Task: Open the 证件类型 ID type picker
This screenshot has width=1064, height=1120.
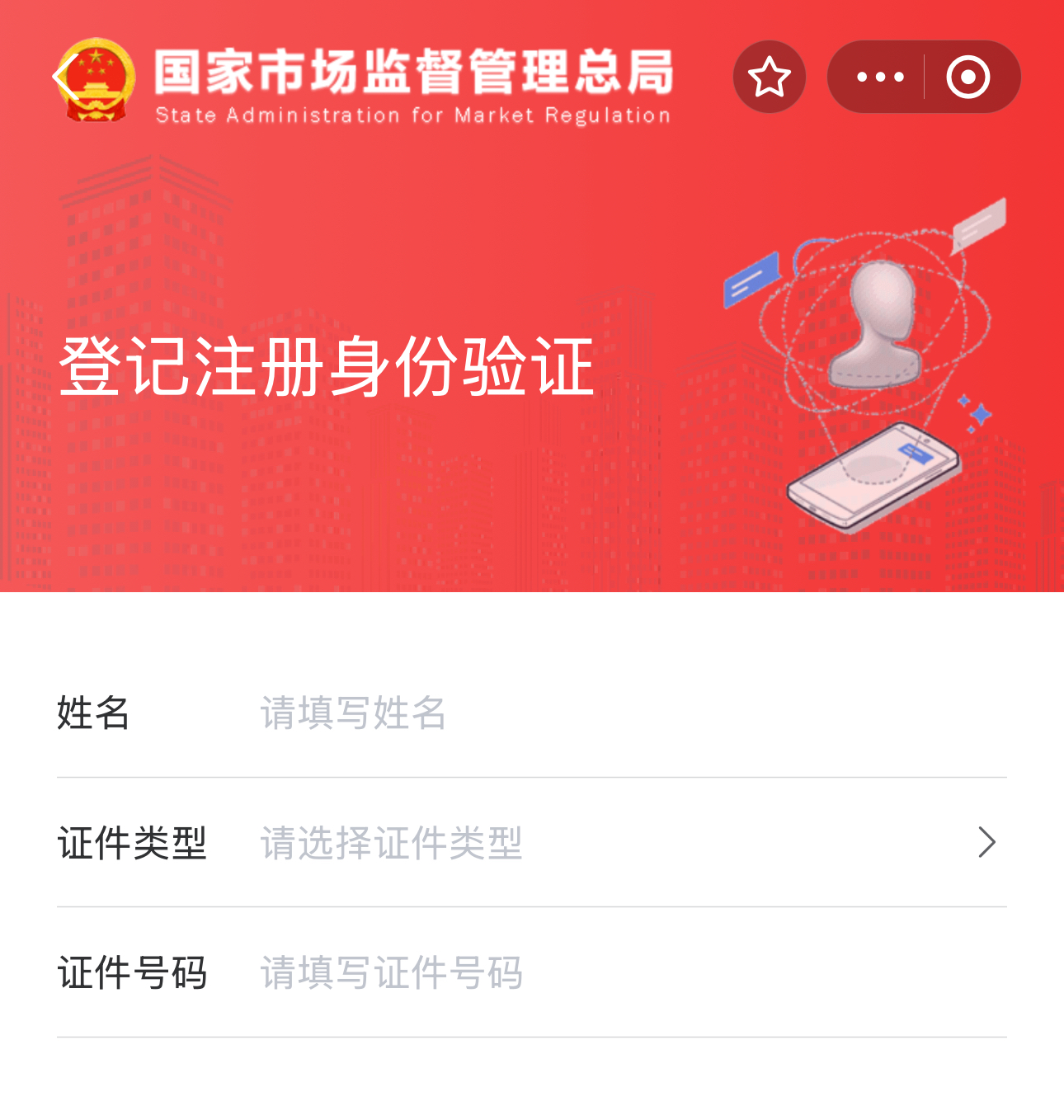Action: pos(627,843)
